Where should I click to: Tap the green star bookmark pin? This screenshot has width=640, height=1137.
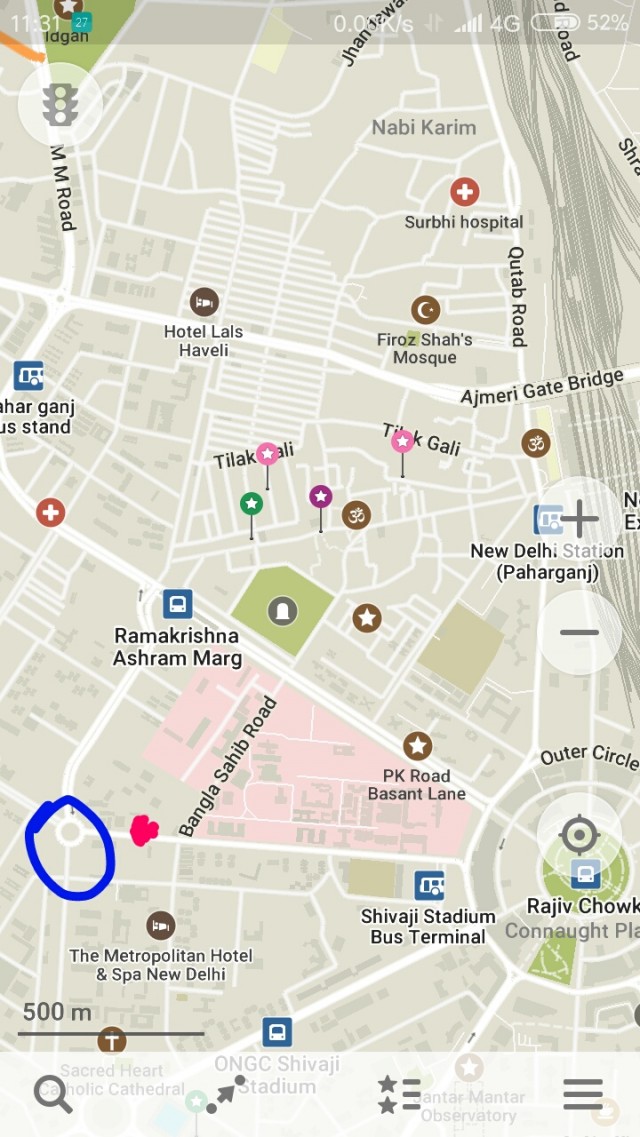(251, 503)
